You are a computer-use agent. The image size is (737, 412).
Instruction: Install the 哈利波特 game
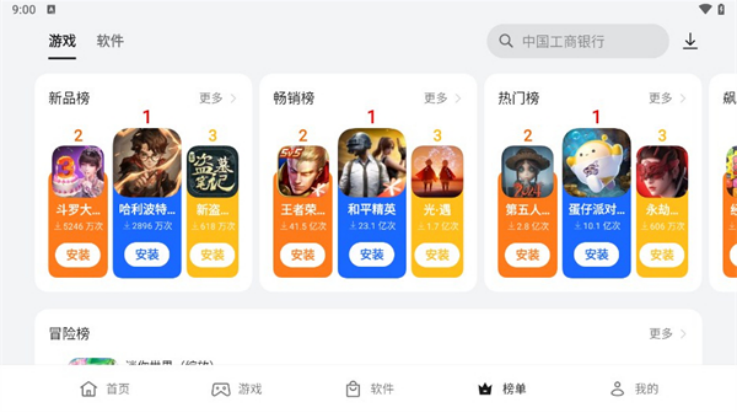147,255
